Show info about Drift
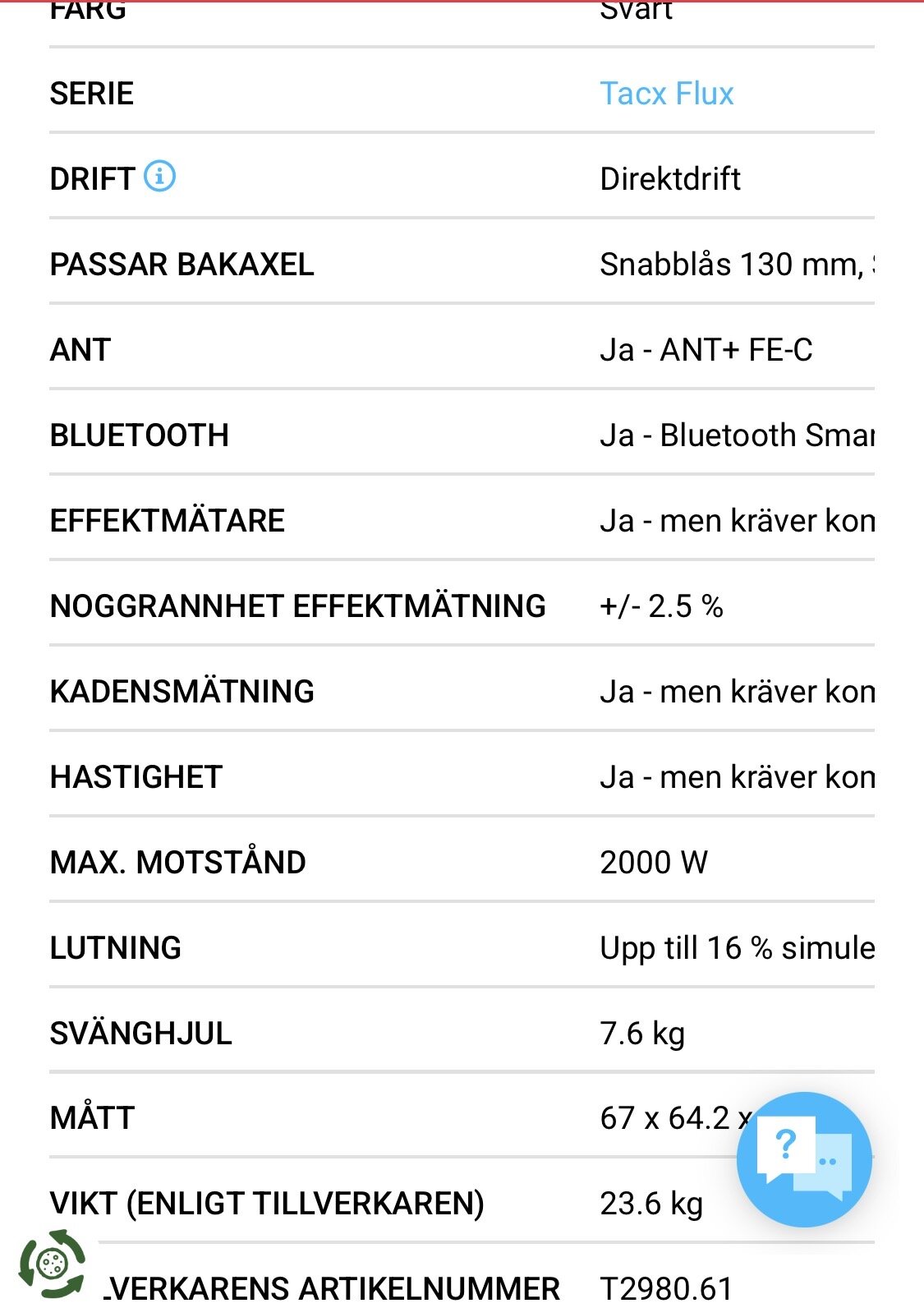 tap(160, 176)
